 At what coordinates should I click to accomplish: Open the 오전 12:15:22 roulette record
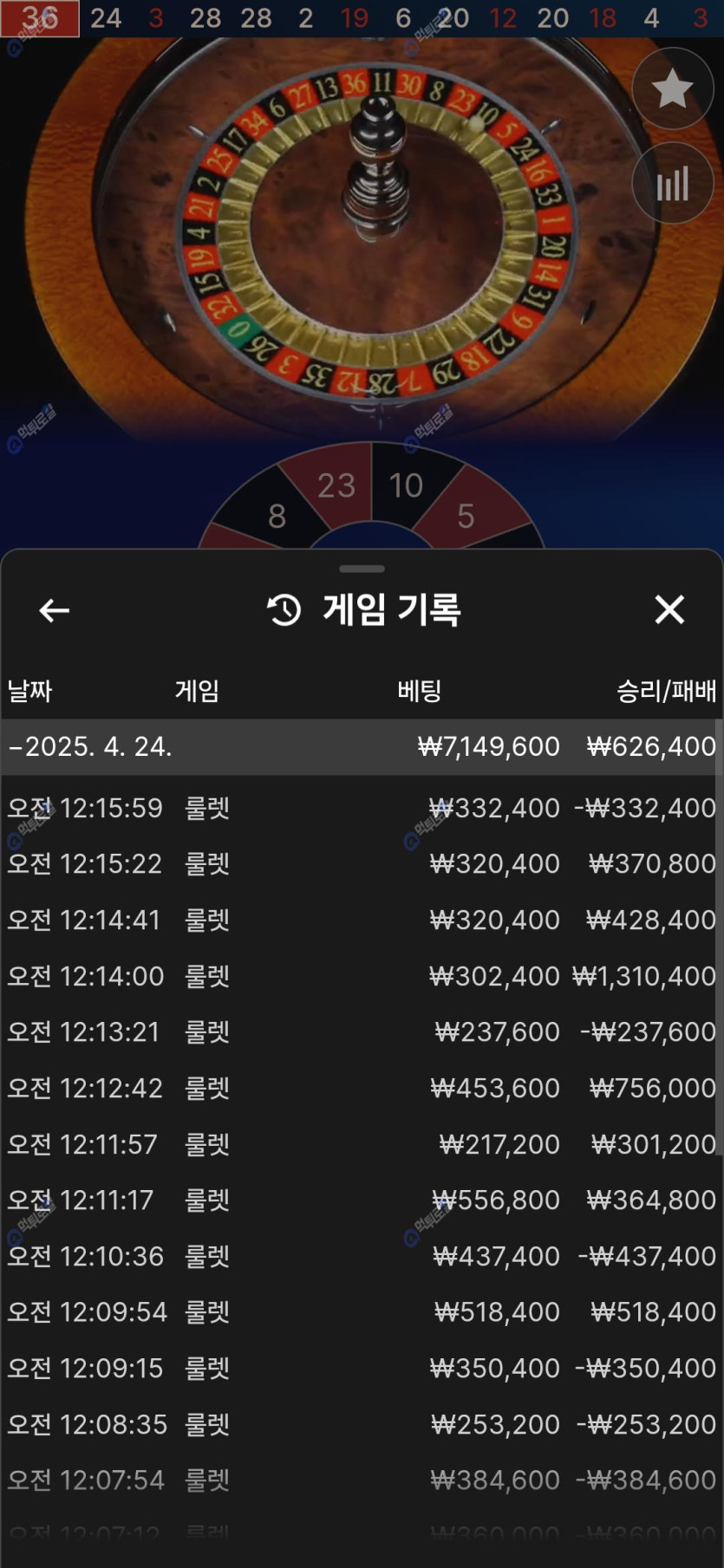(361, 863)
